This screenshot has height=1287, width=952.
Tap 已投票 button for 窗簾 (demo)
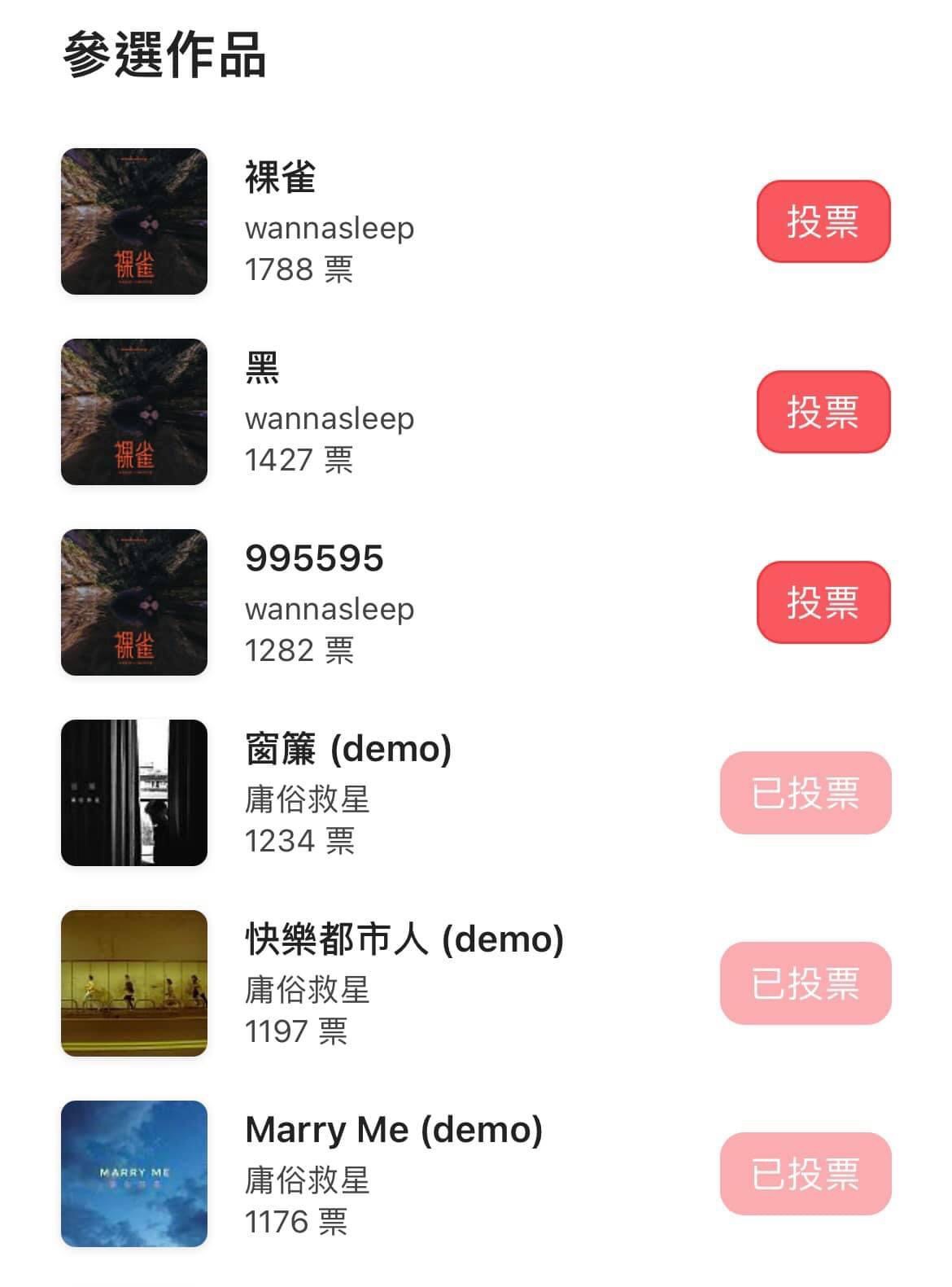(x=806, y=793)
